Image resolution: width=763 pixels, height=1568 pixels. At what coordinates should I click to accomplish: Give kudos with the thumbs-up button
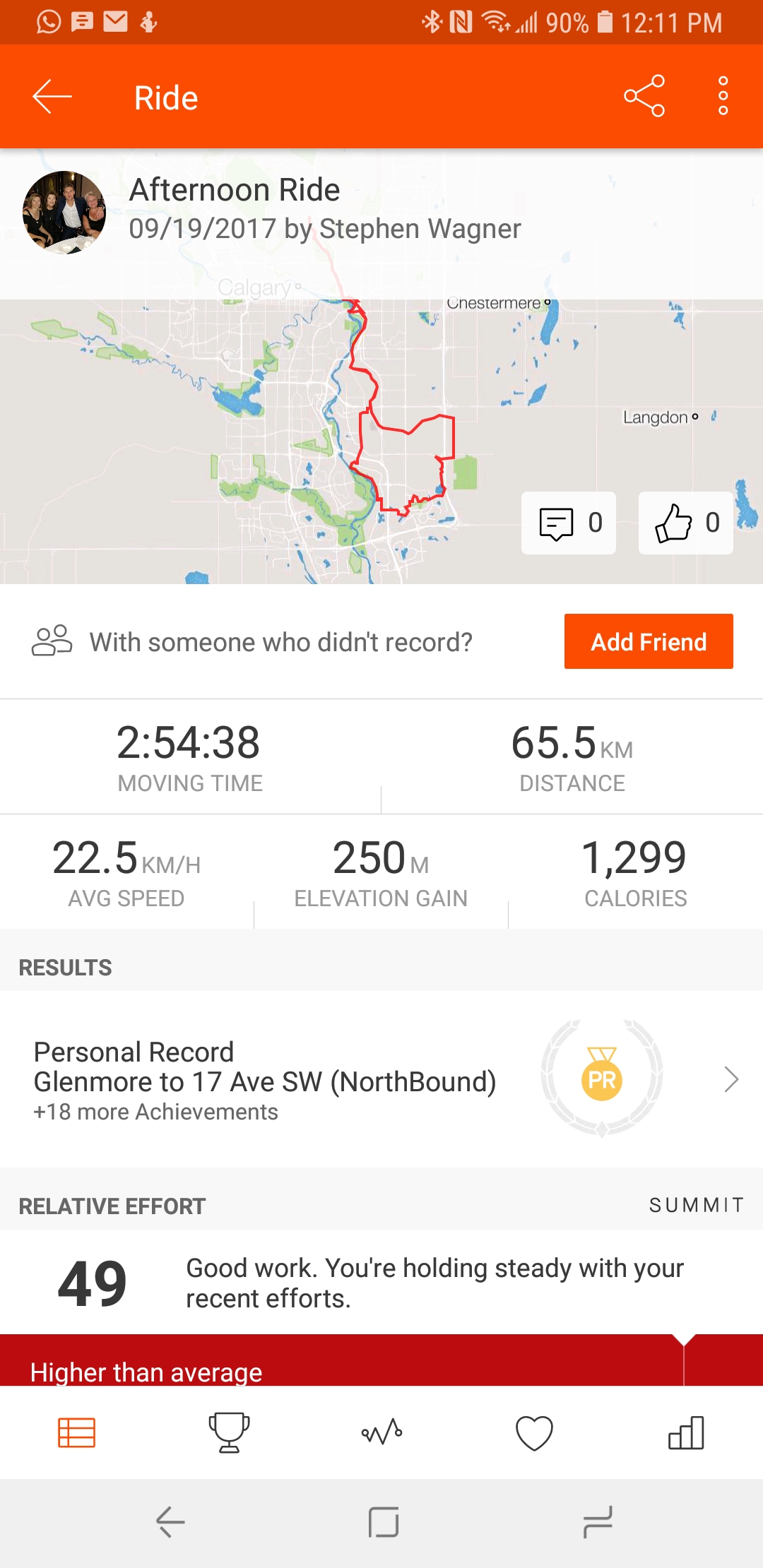point(686,523)
